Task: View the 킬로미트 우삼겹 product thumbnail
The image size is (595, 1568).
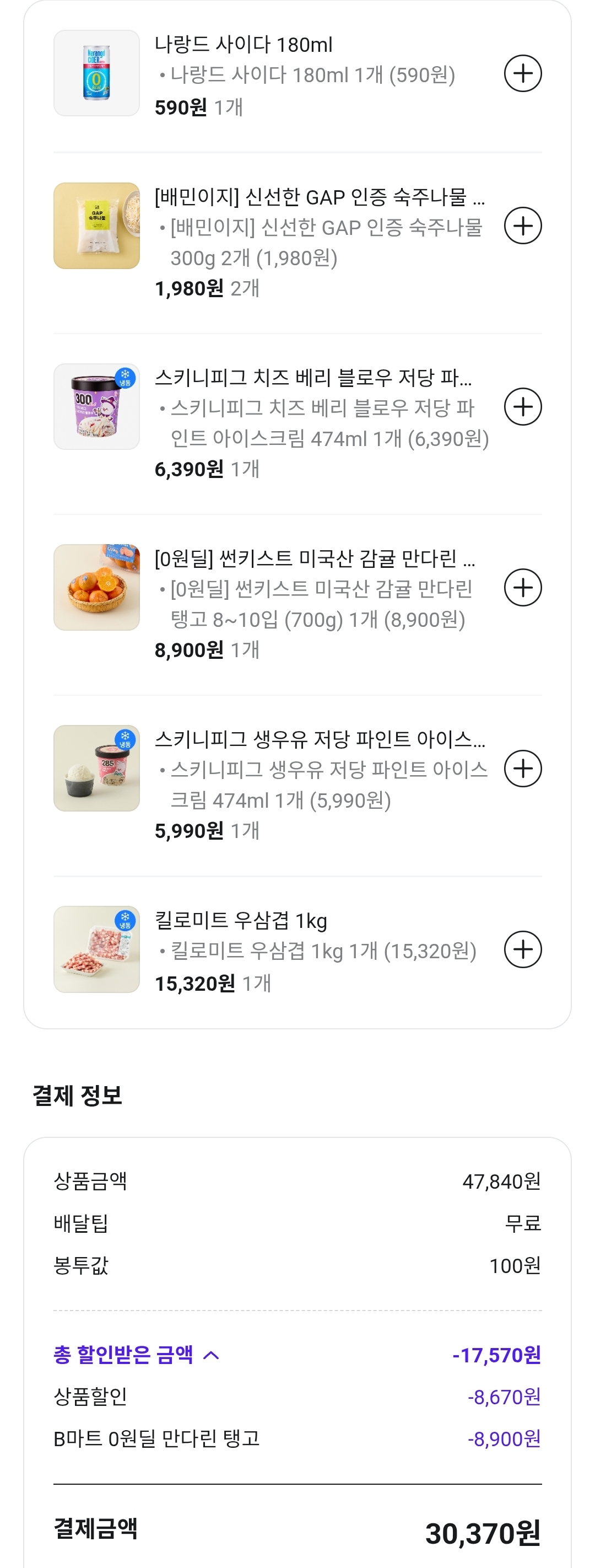Action: click(97, 949)
